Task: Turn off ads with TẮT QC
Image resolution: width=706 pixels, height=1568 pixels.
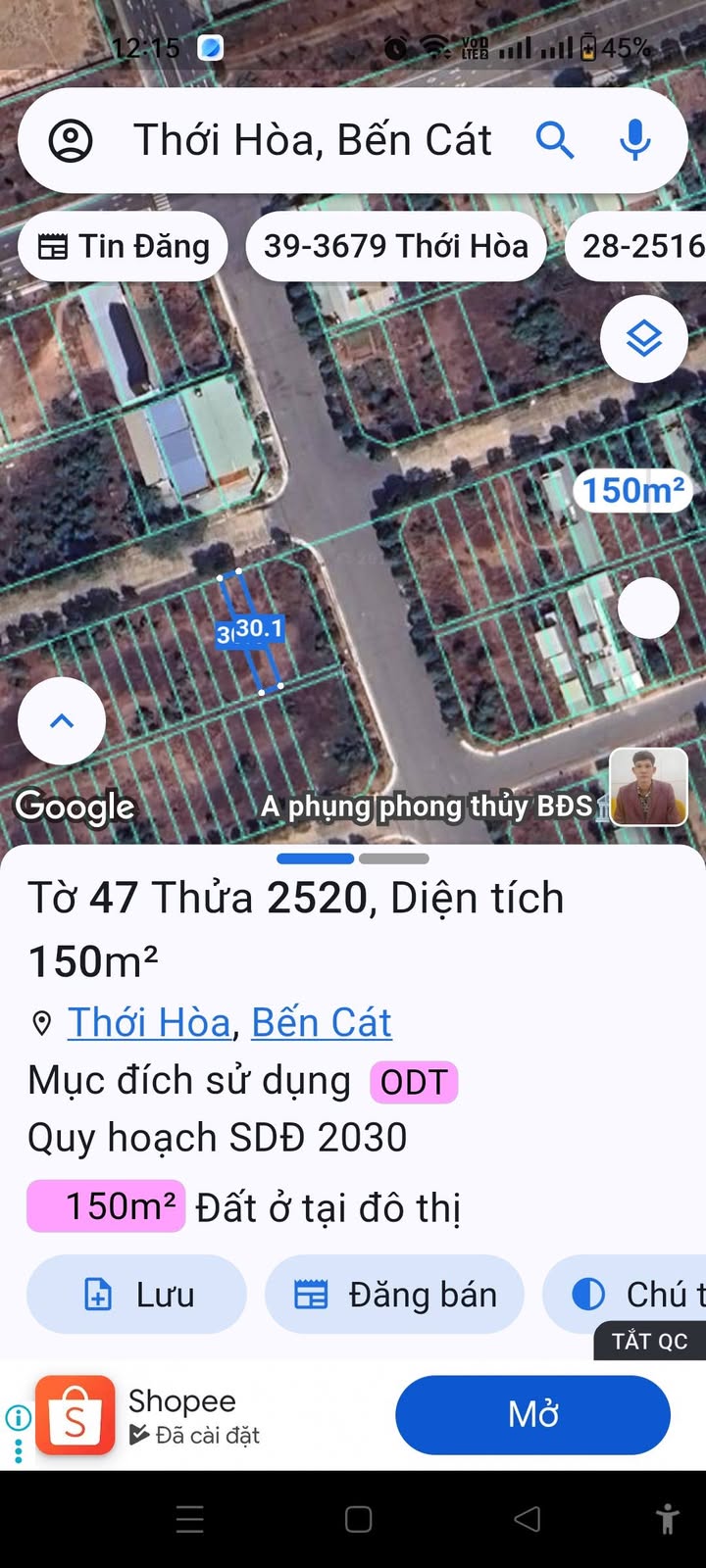Action: click(x=649, y=1342)
